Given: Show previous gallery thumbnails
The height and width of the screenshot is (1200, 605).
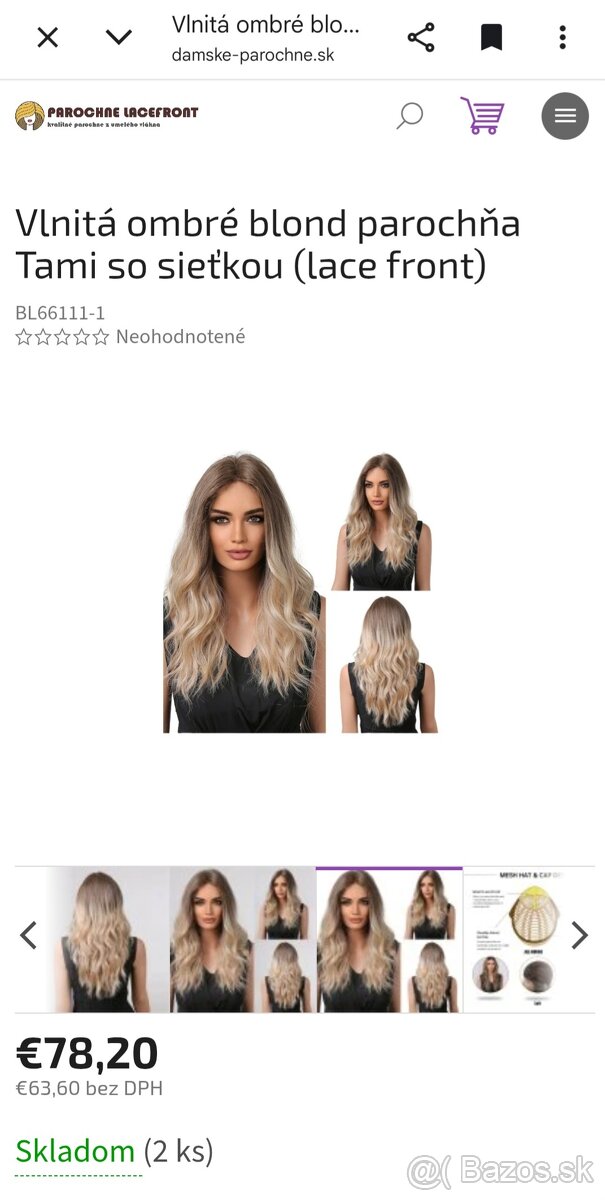Looking at the screenshot, I should pos(29,936).
